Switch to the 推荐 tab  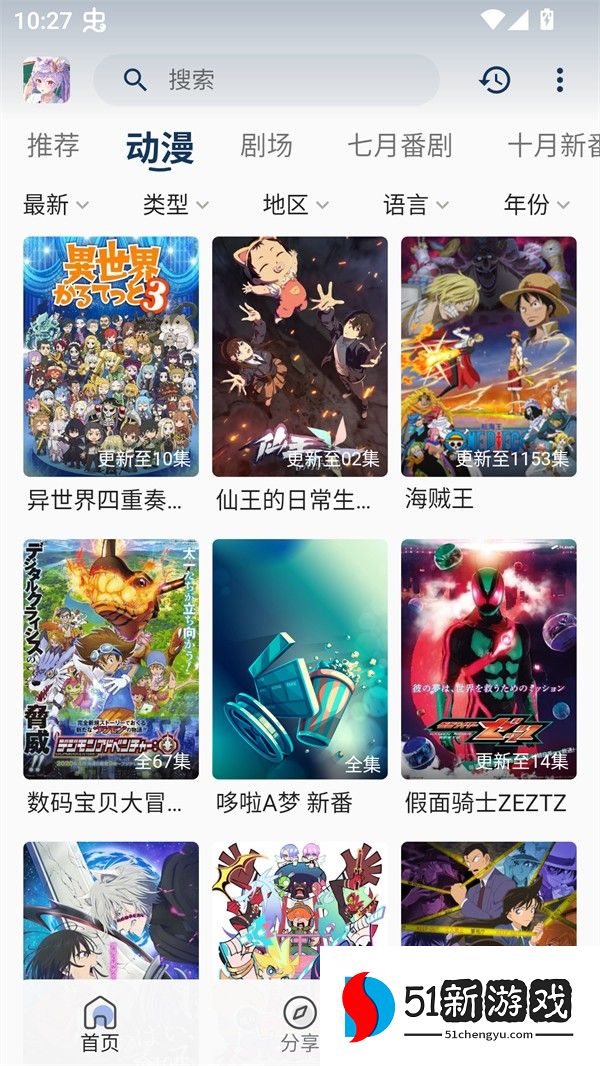[x=53, y=146]
